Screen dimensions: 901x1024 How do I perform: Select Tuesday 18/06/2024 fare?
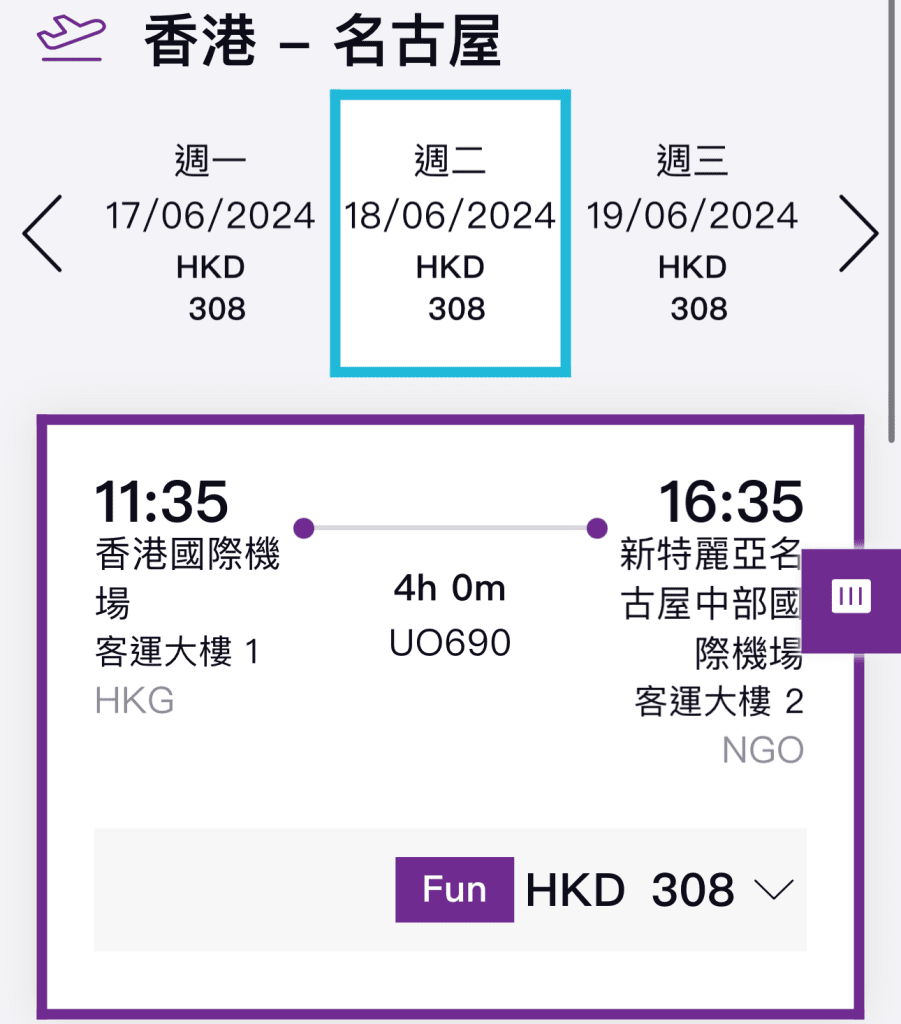coord(450,236)
